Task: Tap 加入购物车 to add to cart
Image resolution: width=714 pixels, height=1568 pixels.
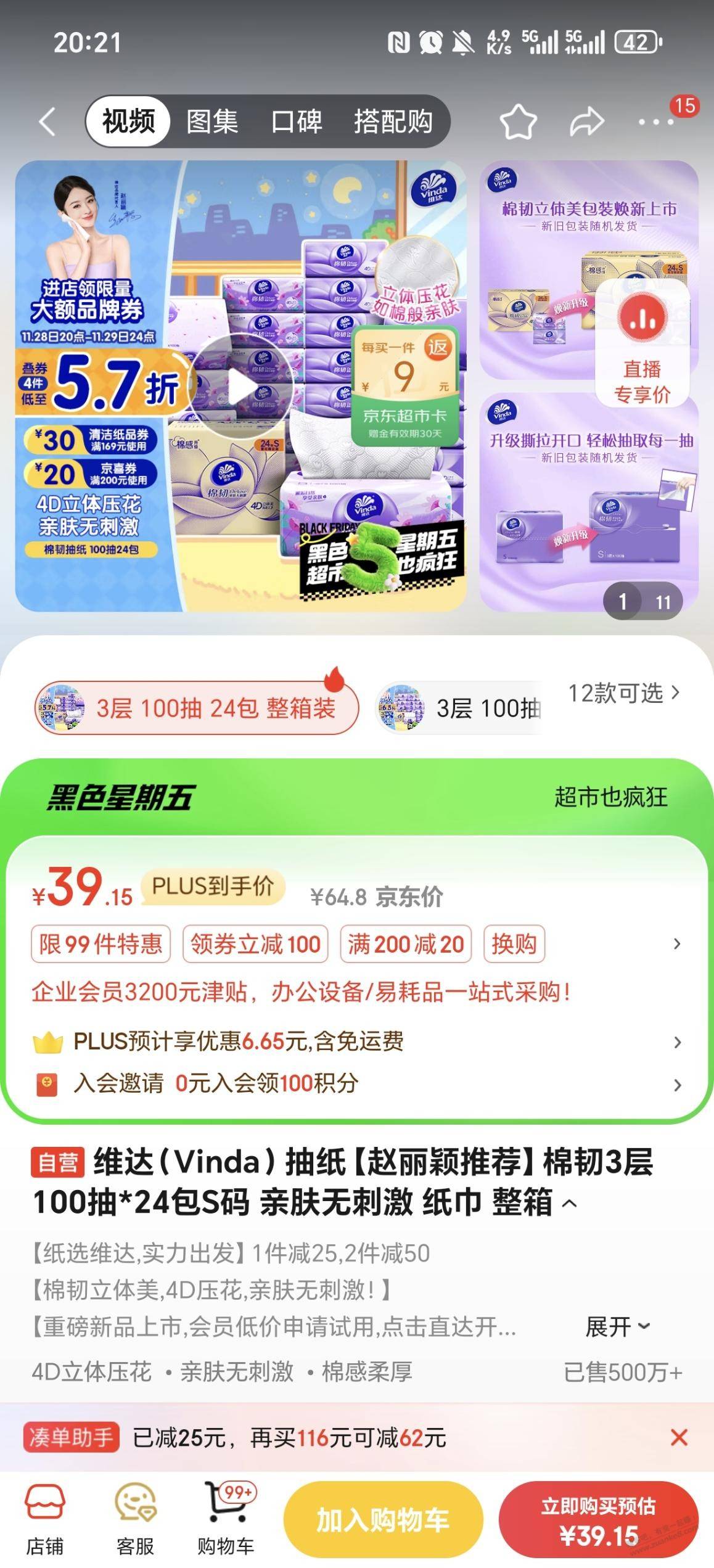Action: 383,1520
